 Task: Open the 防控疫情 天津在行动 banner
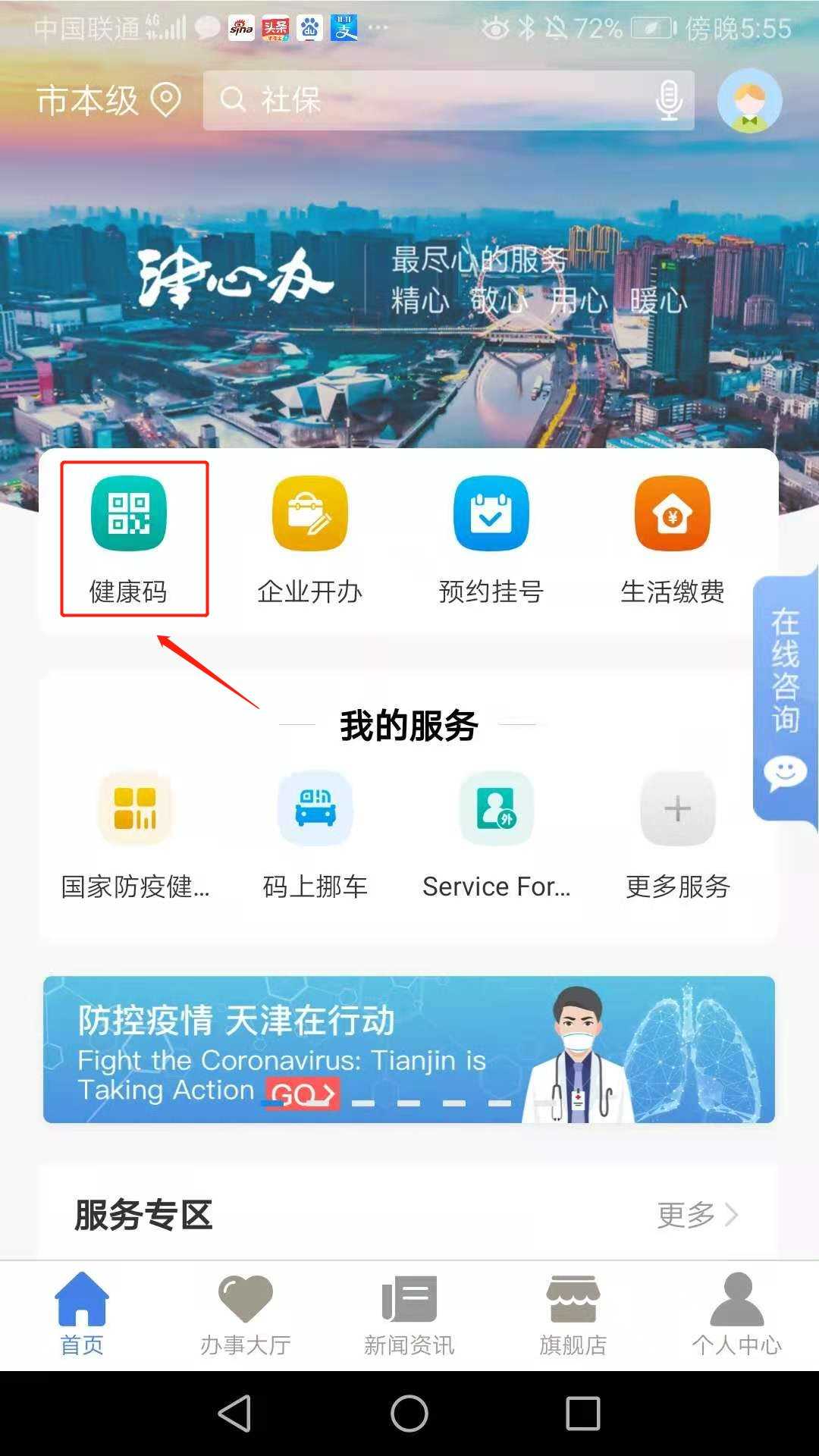pyautogui.click(x=409, y=1050)
